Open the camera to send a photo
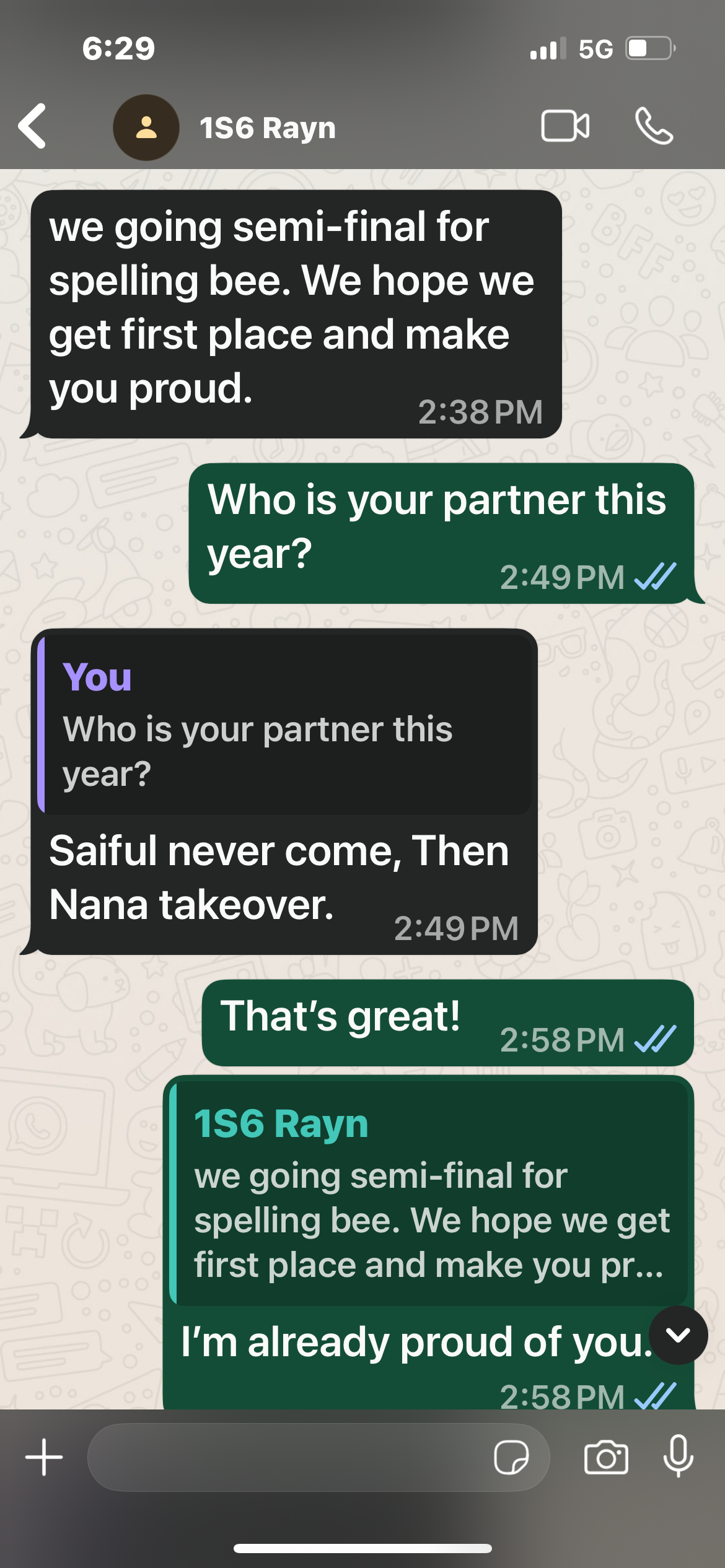725x1568 pixels. 606,1457
